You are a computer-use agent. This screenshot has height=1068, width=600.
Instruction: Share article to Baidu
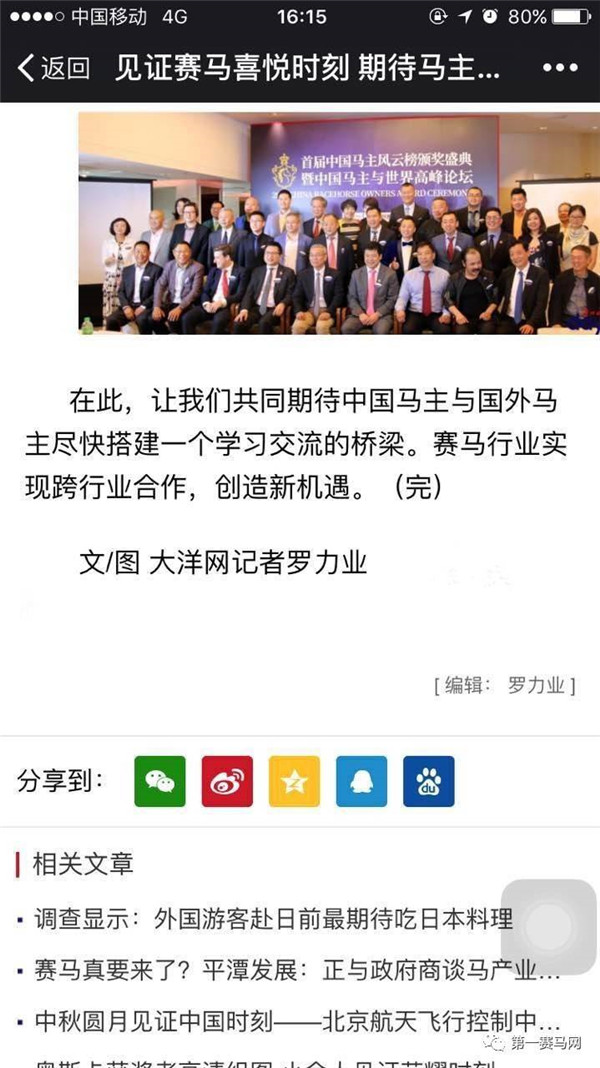click(x=428, y=781)
